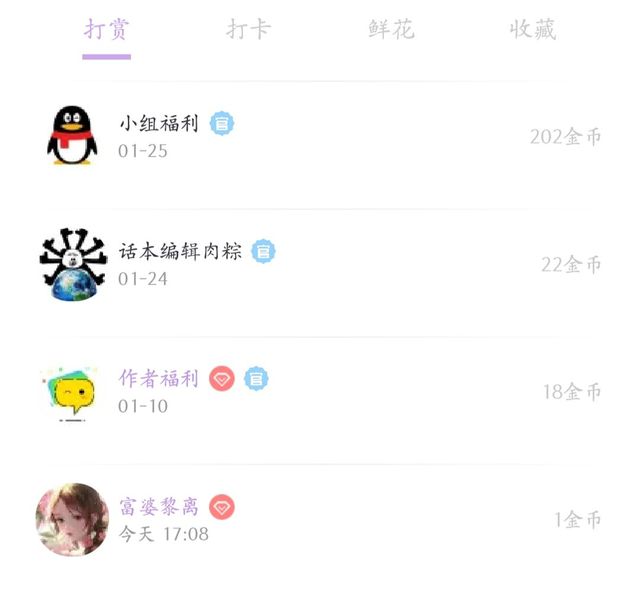
Task: Select the 收藏 tab
Action: 532,30
